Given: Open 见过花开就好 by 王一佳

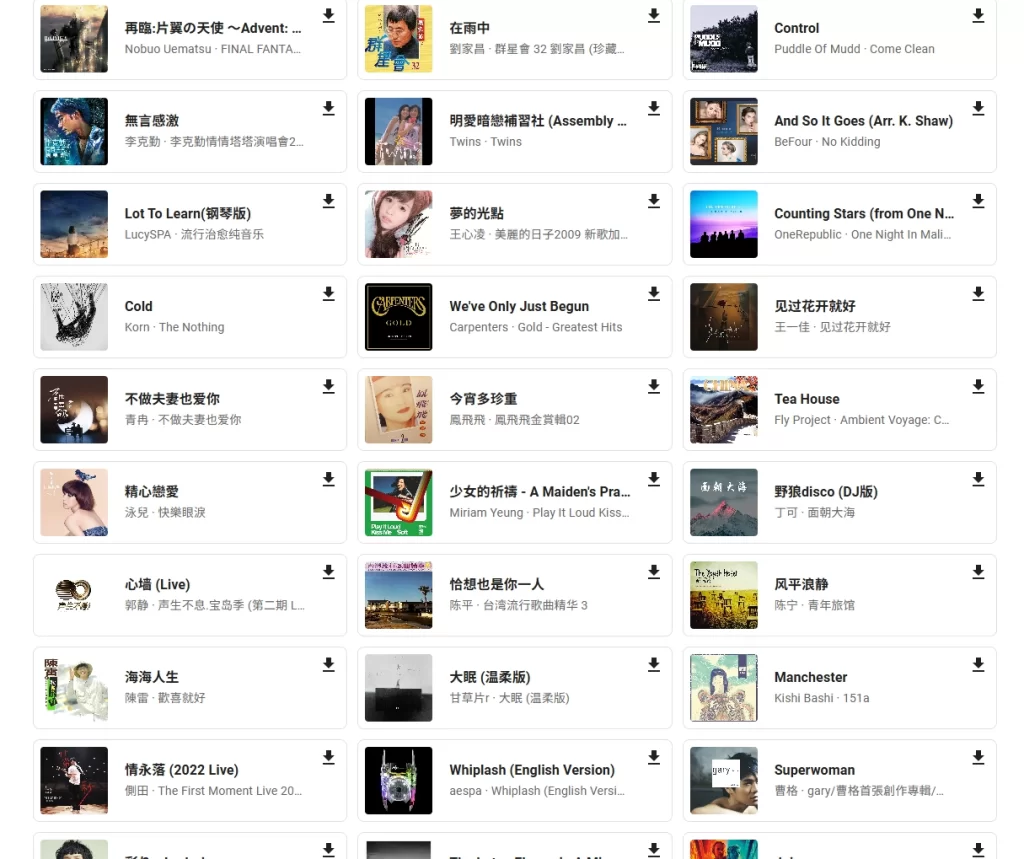Looking at the screenshot, I should pos(814,306).
